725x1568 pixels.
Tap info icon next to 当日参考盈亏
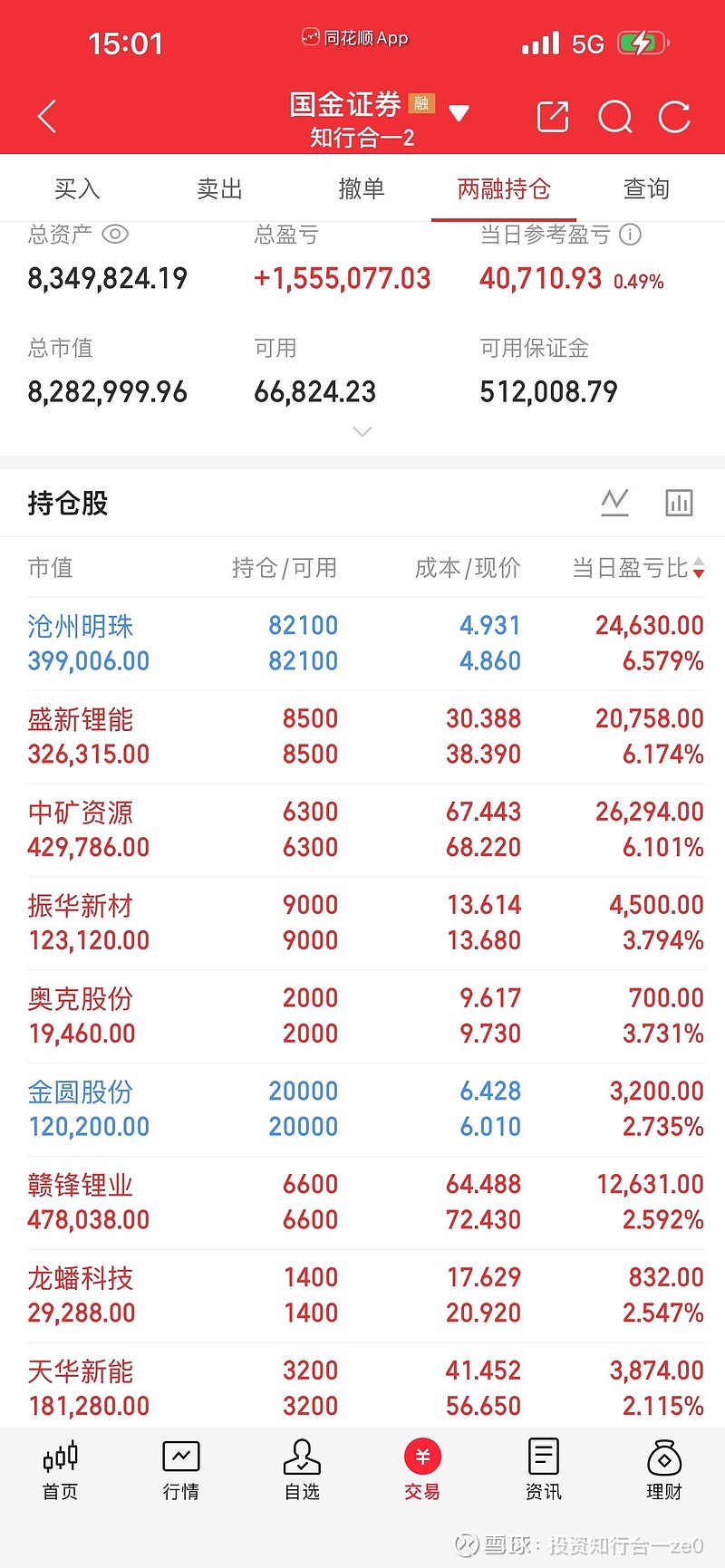coord(630,235)
